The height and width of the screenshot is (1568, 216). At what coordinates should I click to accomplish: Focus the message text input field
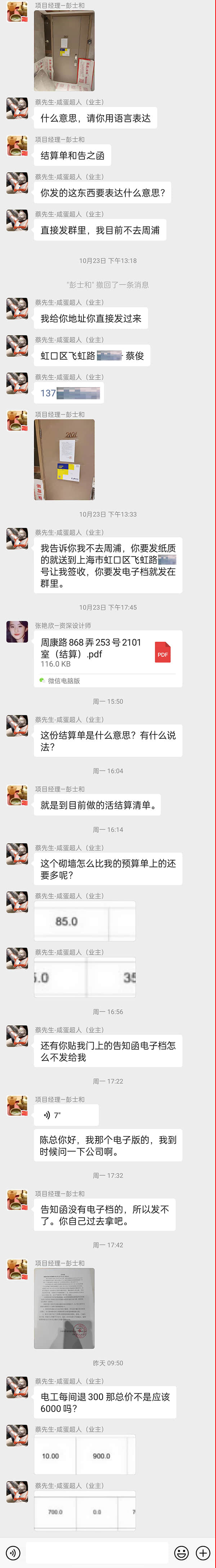(97, 1553)
